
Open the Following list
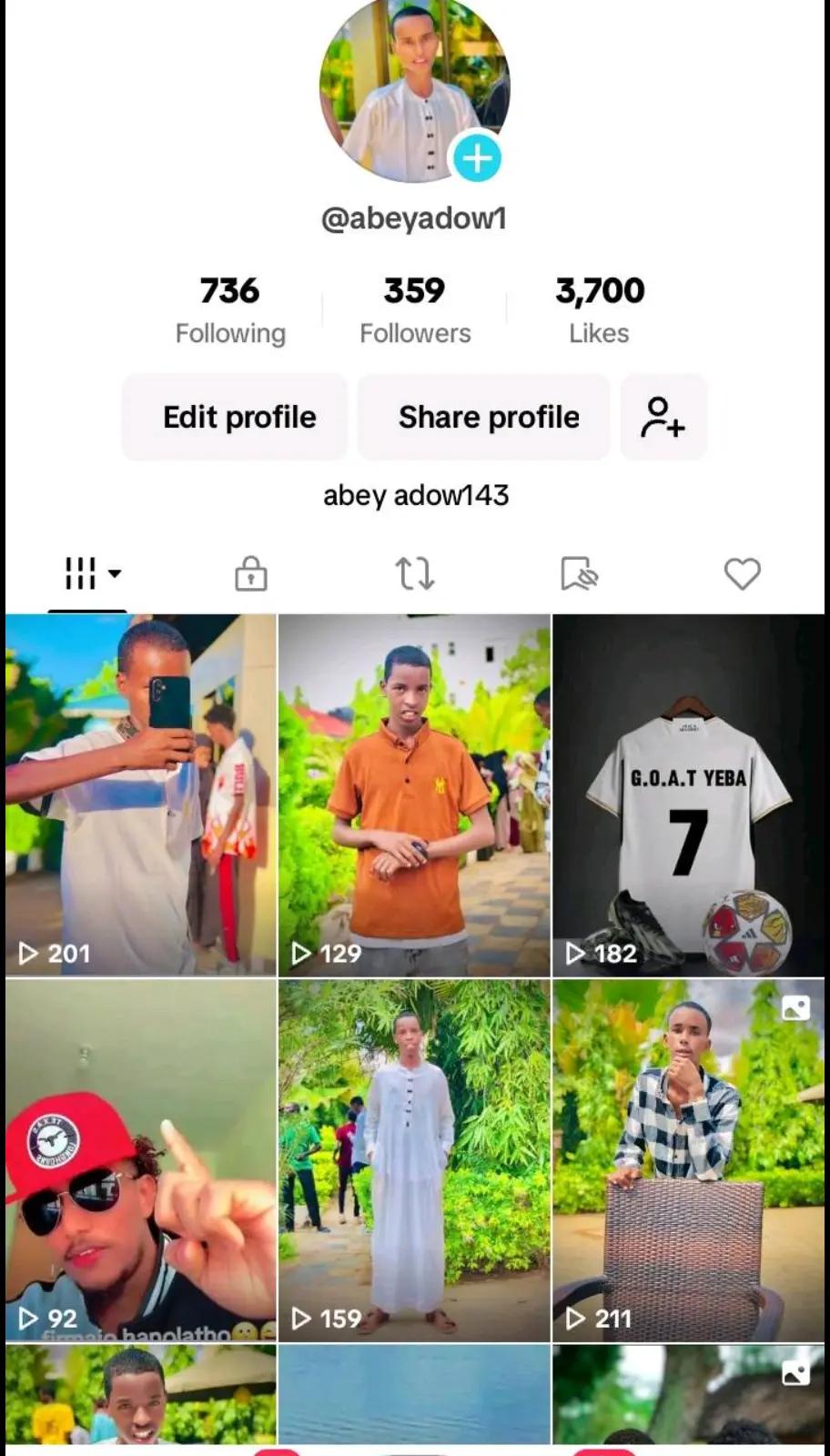pos(230,310)
